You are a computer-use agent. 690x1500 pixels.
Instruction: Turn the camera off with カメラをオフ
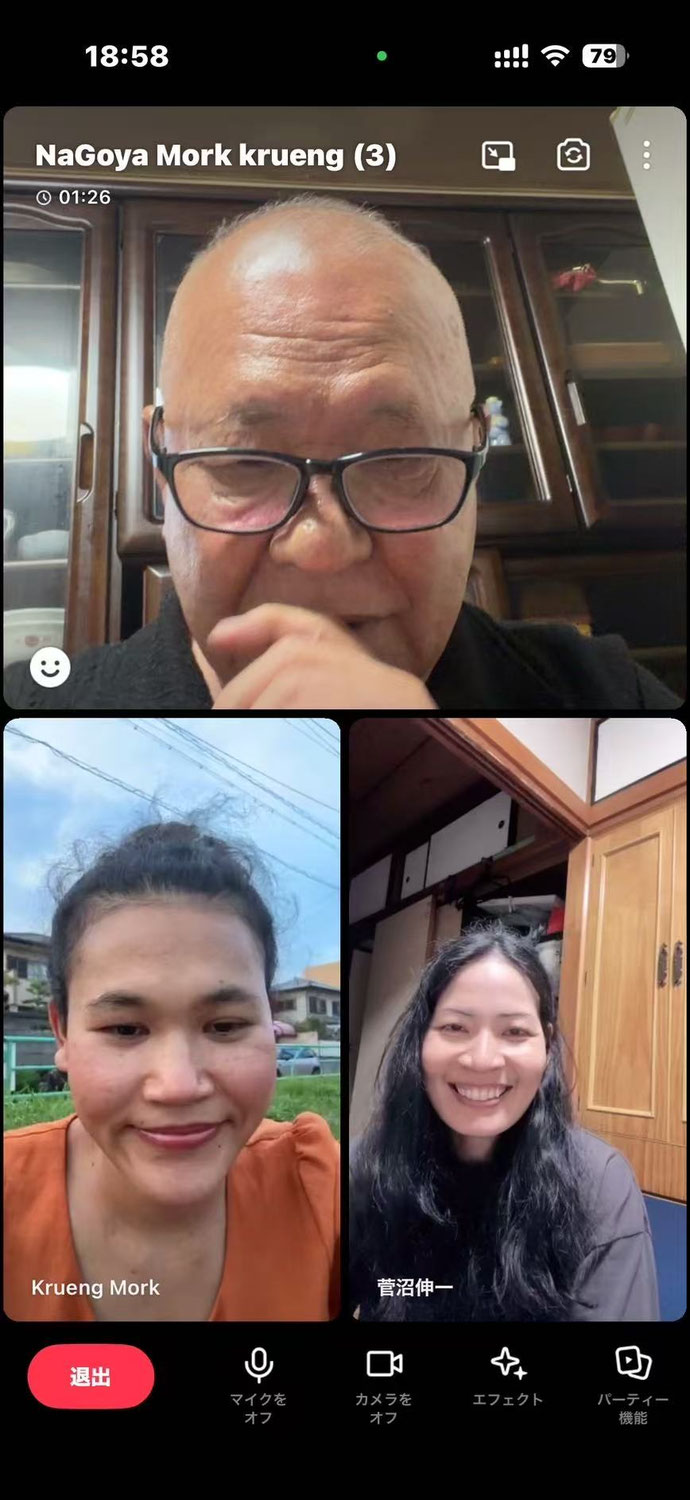pos(384,1384)
